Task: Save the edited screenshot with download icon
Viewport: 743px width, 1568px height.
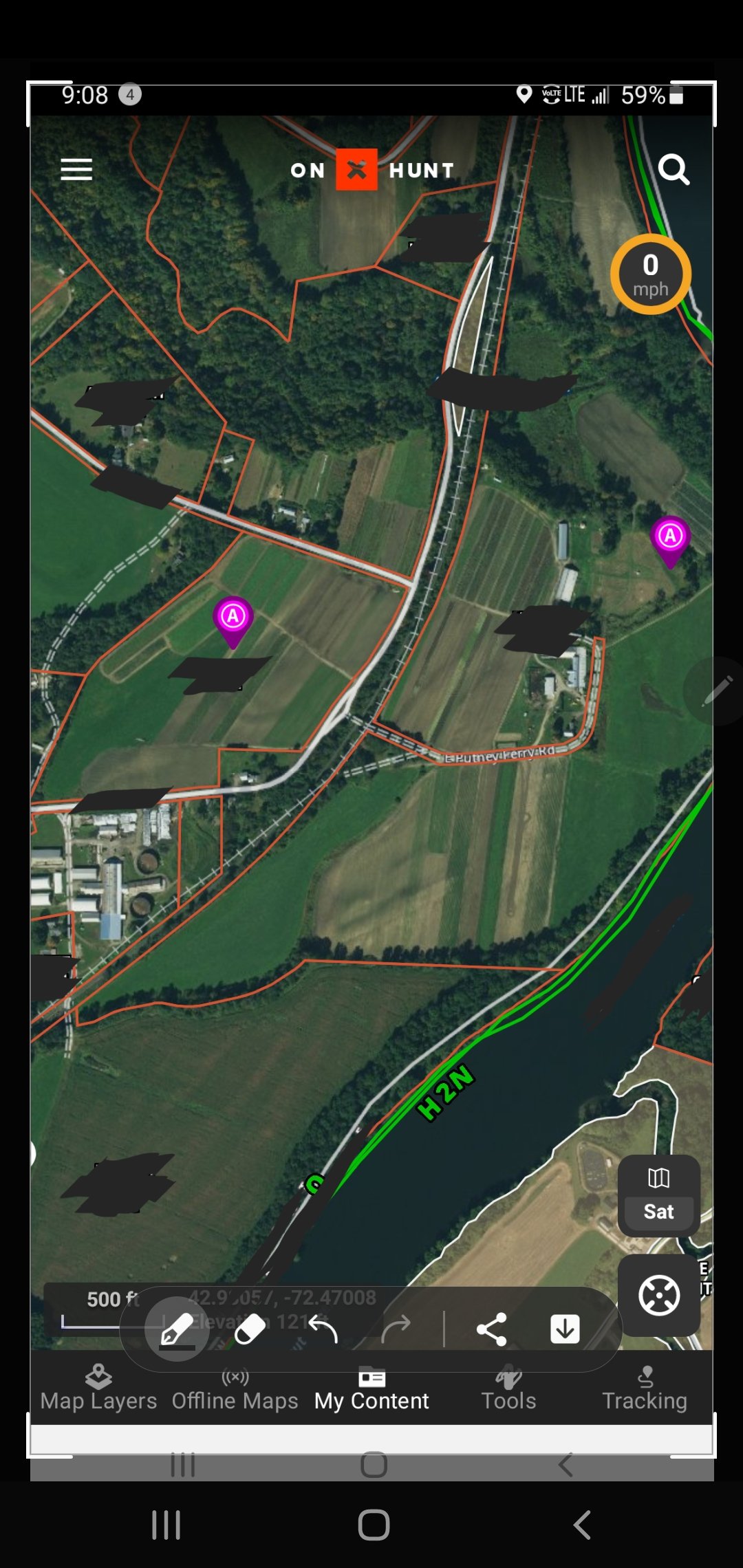Action: click(x=565, y=1329)
